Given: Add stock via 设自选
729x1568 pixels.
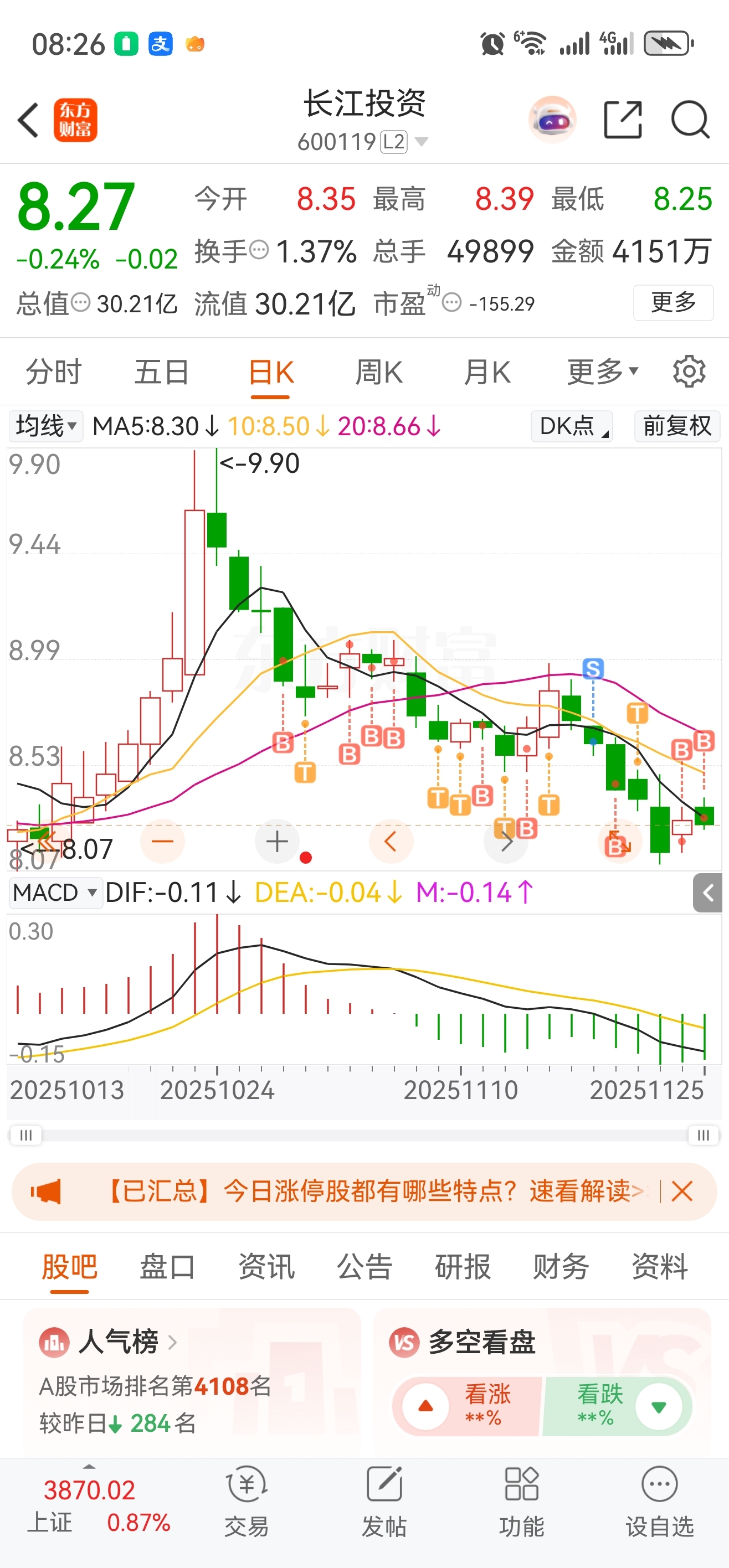Looking at the screenshot, I should click(660, 1501).
